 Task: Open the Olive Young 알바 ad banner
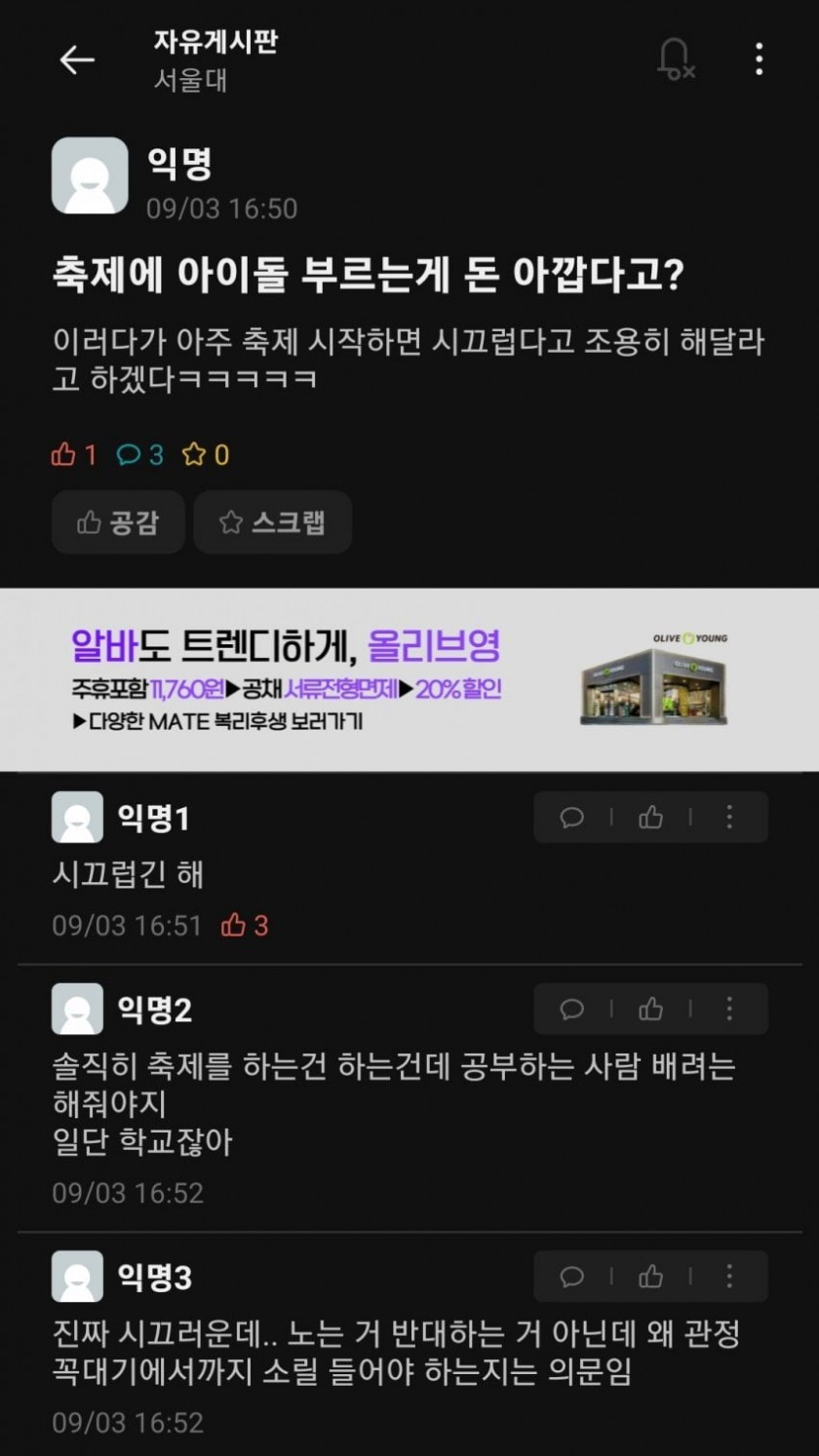tap(409, 679)
